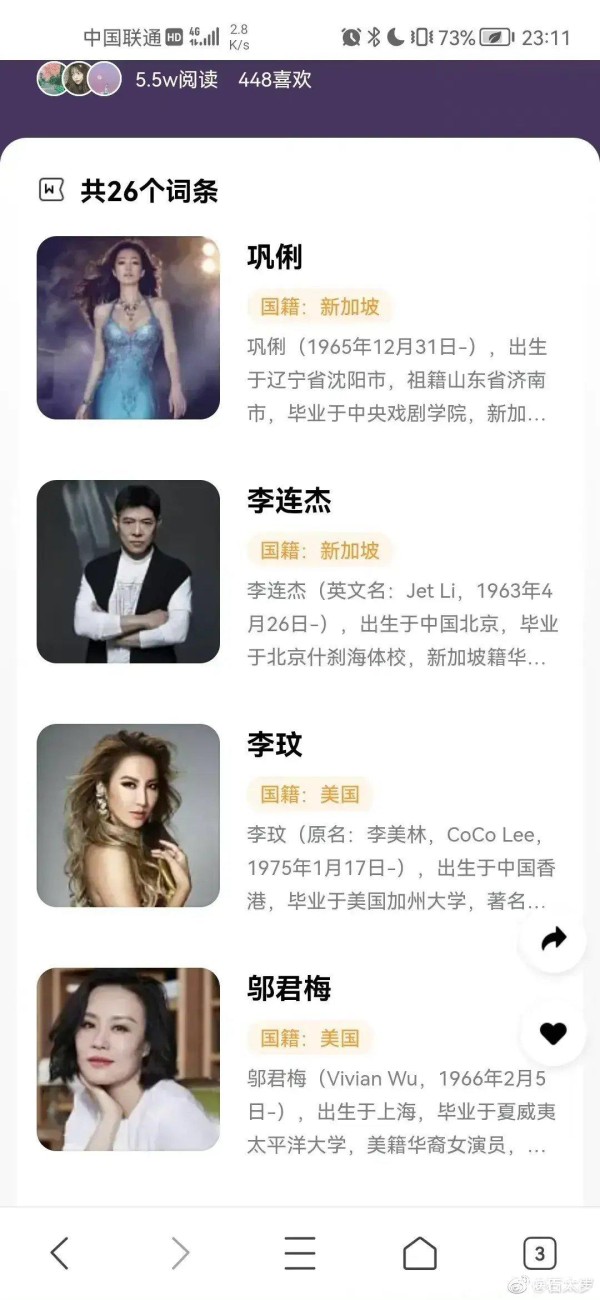600x1300 pixels.
Task: Open the 李连杰 entry
Action: click(289, 500)
